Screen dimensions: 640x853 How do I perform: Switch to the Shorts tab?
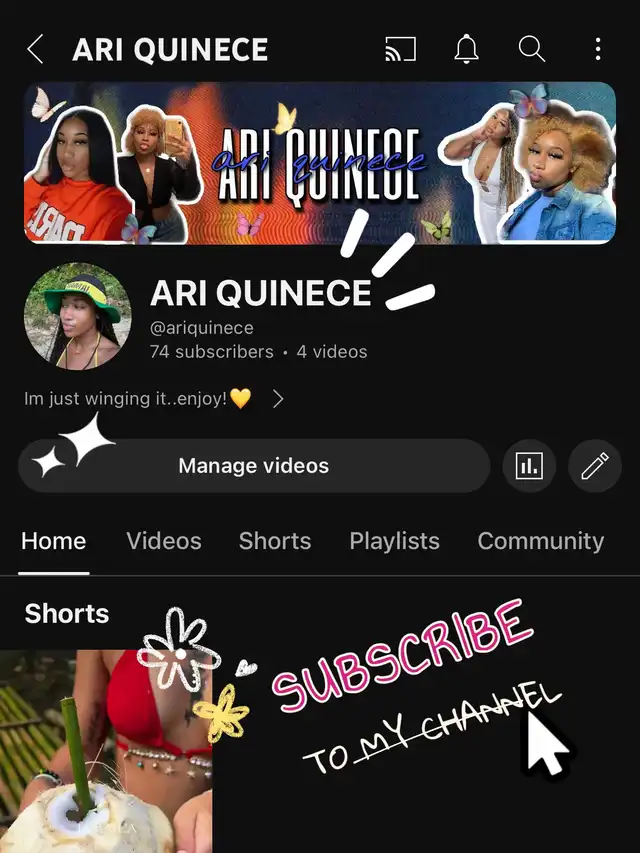tap(275, 541)
